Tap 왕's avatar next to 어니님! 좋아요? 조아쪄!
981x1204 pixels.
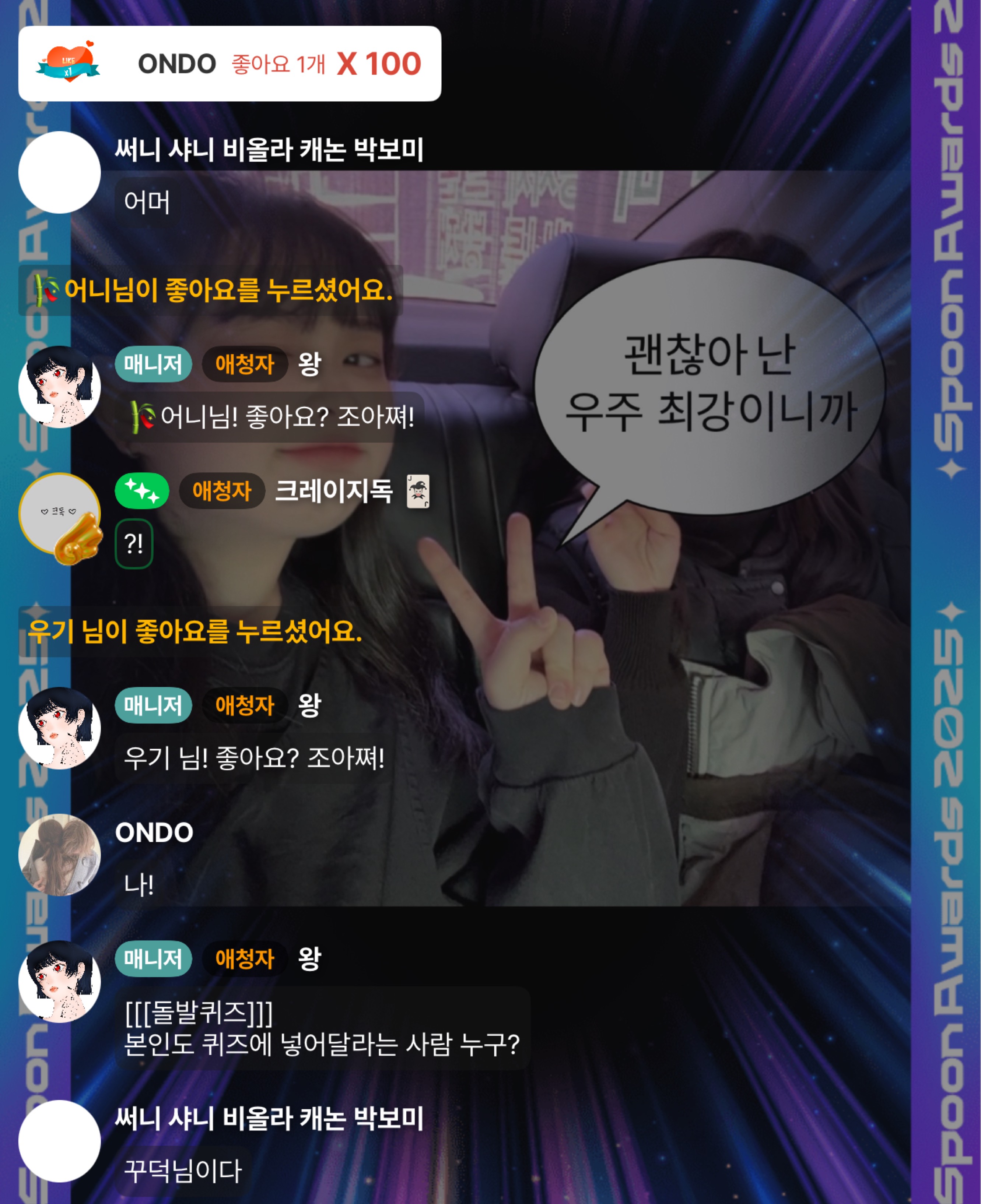pos(59,387)
